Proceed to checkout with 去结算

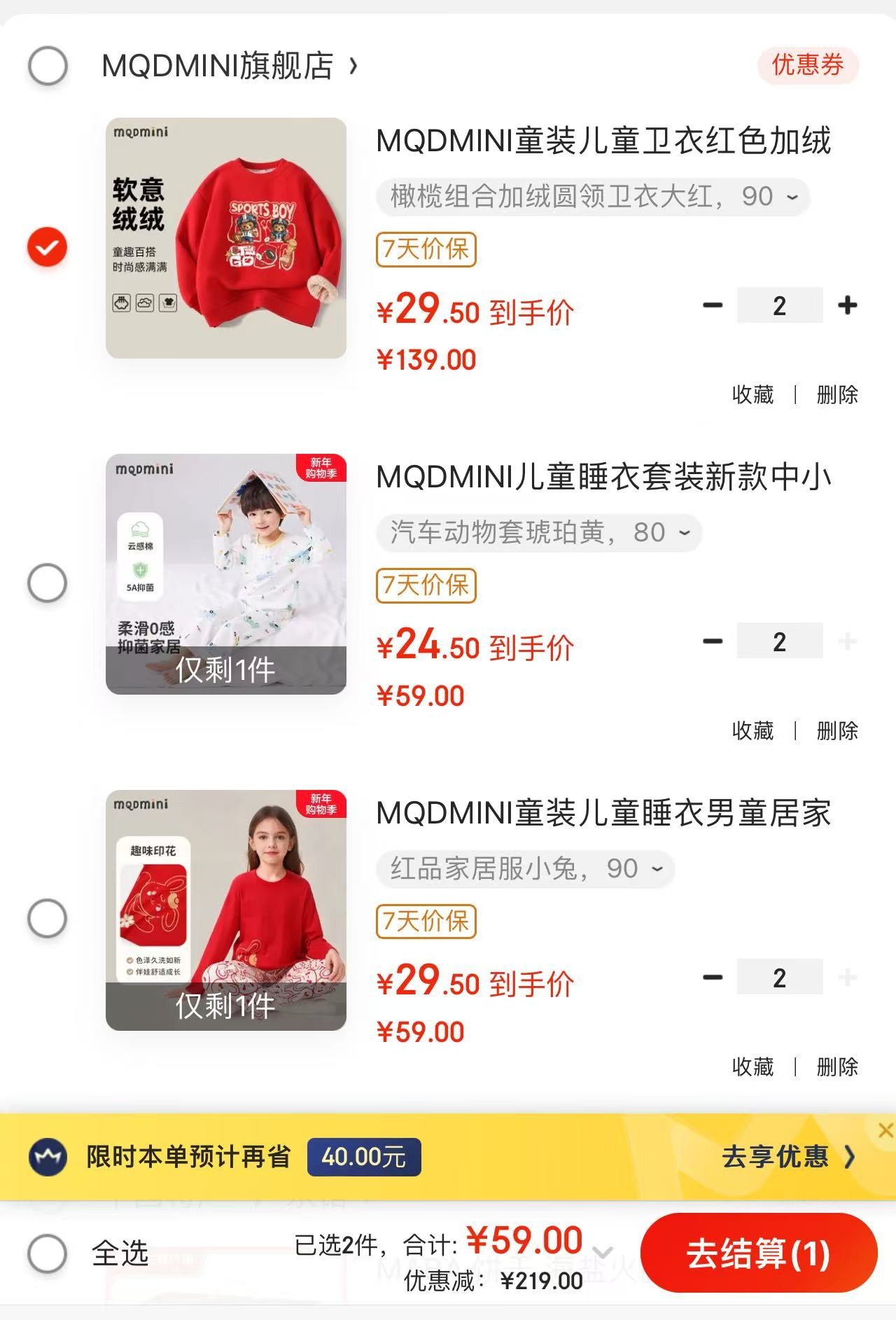pyautogui.click(x=758, y=1253)
